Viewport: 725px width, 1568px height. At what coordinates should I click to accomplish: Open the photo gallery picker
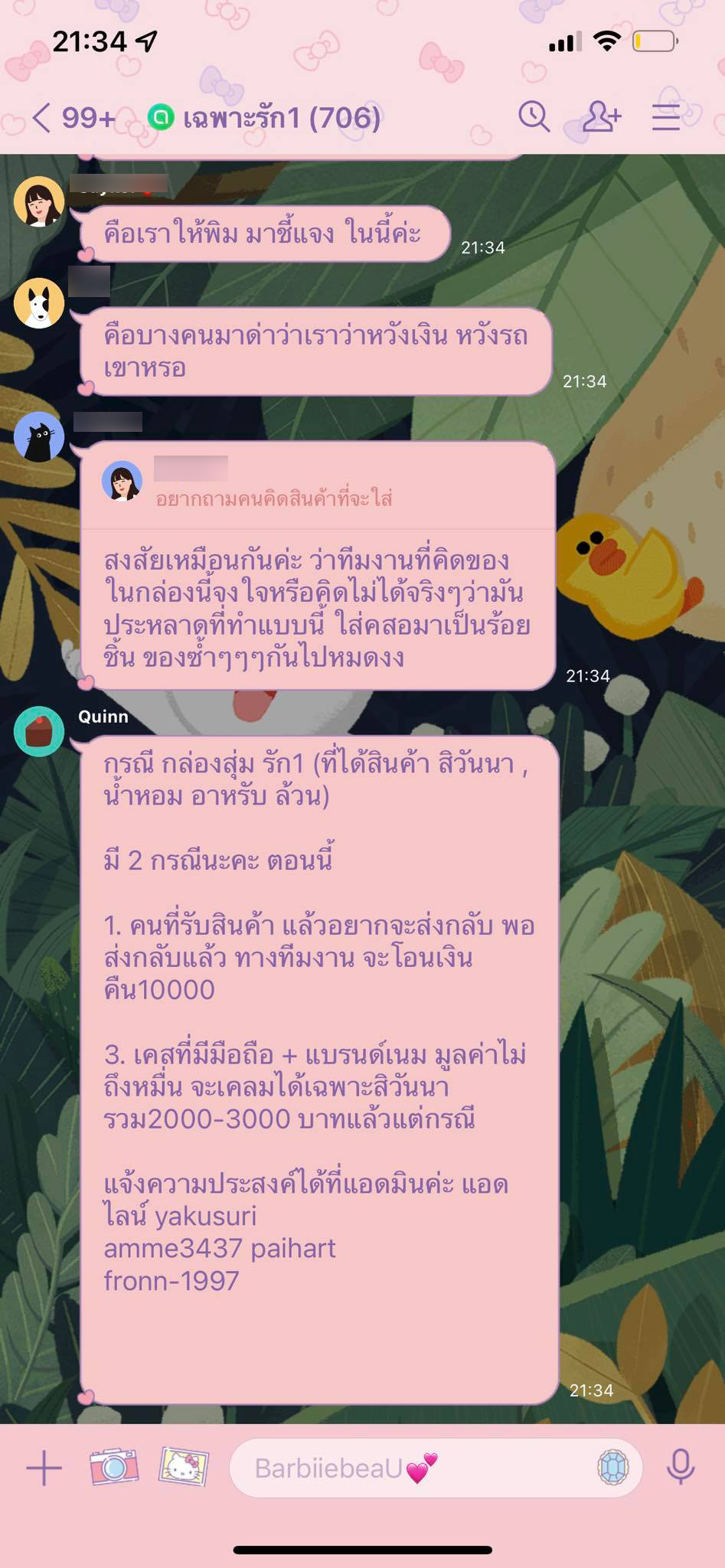(x=183, y=1467)
